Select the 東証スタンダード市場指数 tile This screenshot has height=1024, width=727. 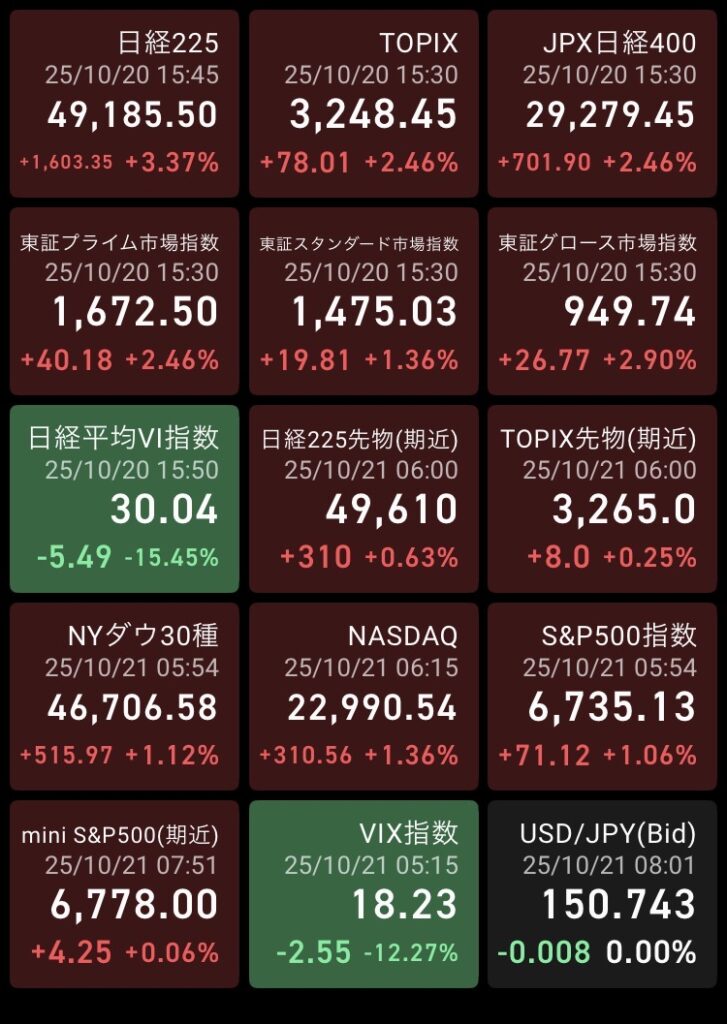pos(364,301)
